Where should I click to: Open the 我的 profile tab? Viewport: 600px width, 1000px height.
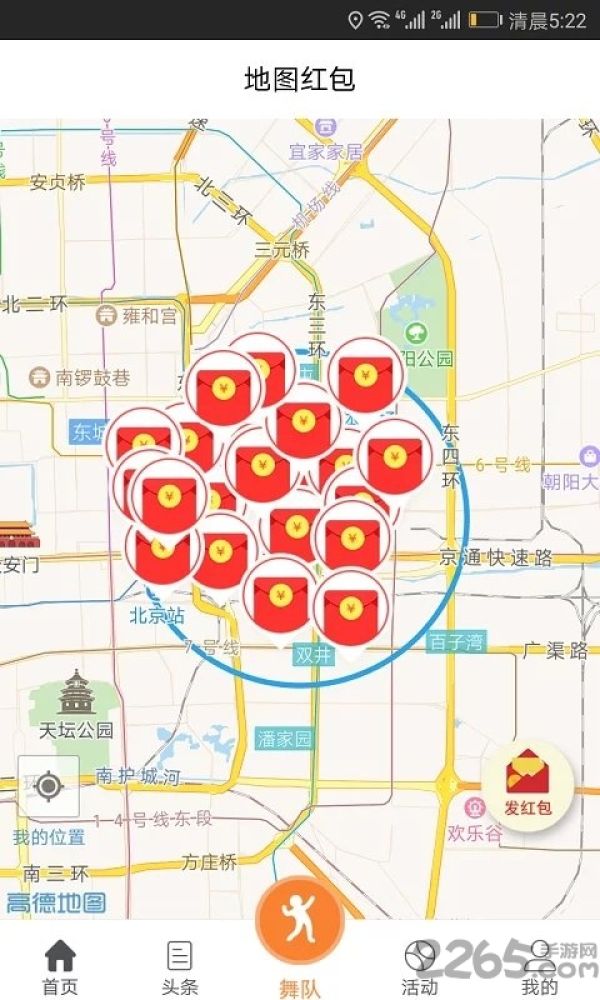[x=539, y=967]
